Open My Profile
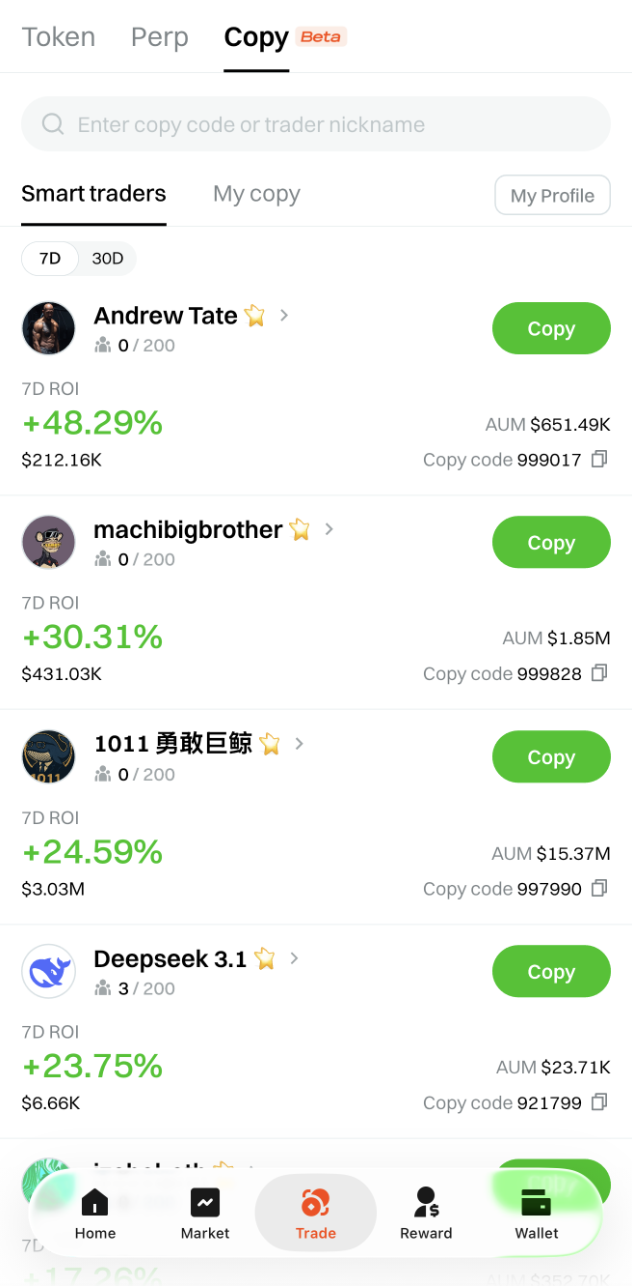 click(x=552, y=196)
